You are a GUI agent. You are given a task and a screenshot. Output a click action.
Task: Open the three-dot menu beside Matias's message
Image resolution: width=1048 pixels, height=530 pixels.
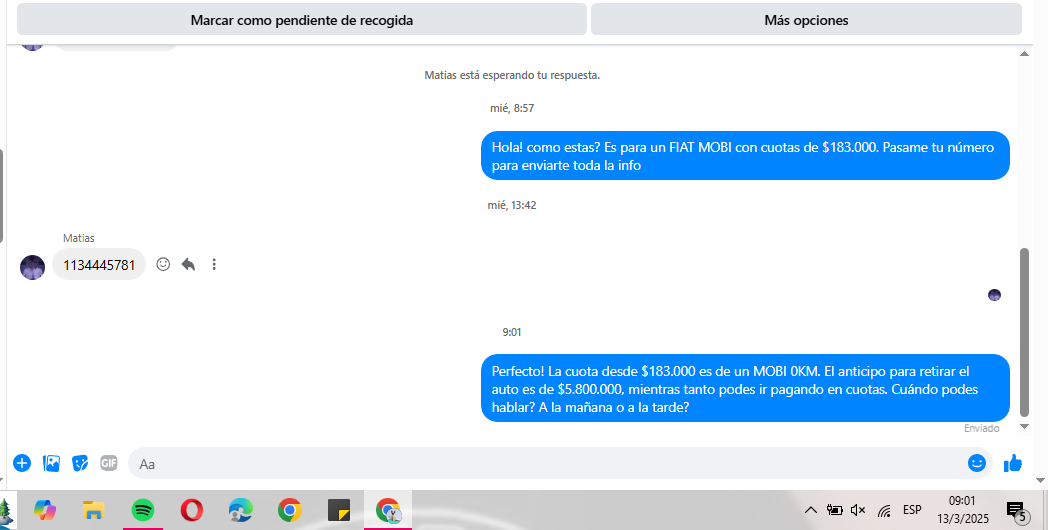click(x=214, y=265)
